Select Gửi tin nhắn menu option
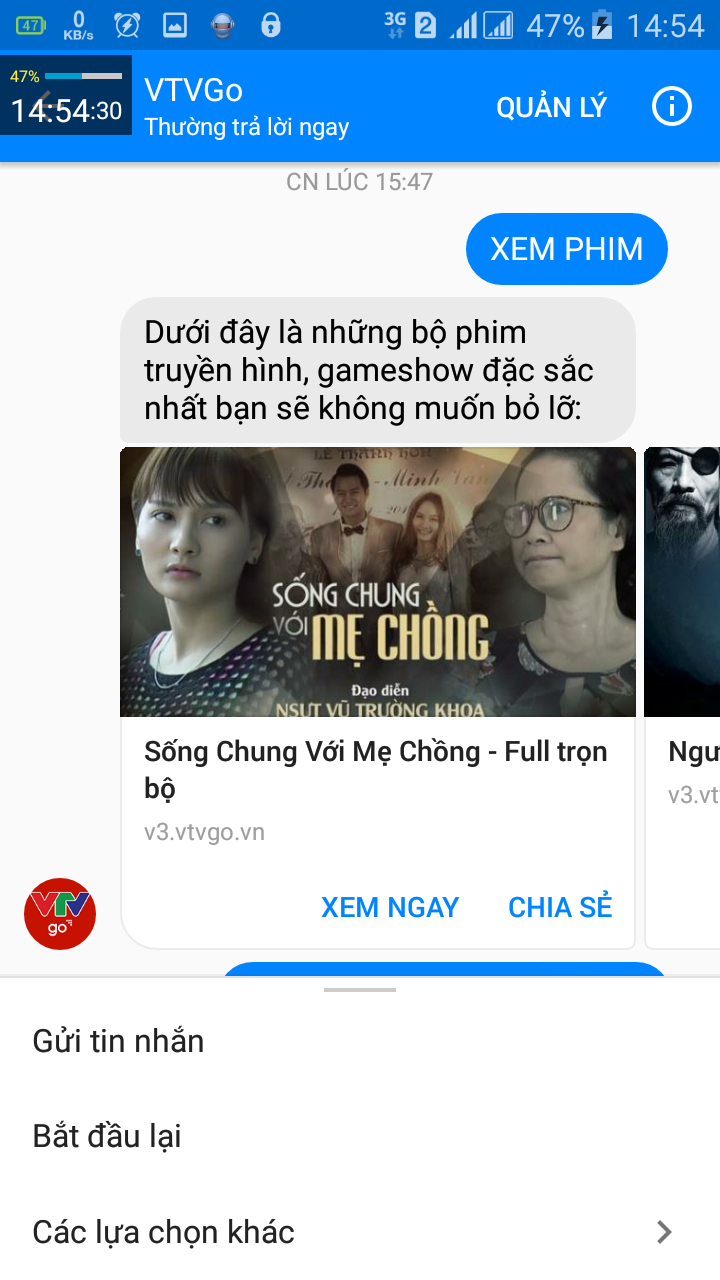The width and height of the screenshot is (720, 1280). tap(118, 1041)
